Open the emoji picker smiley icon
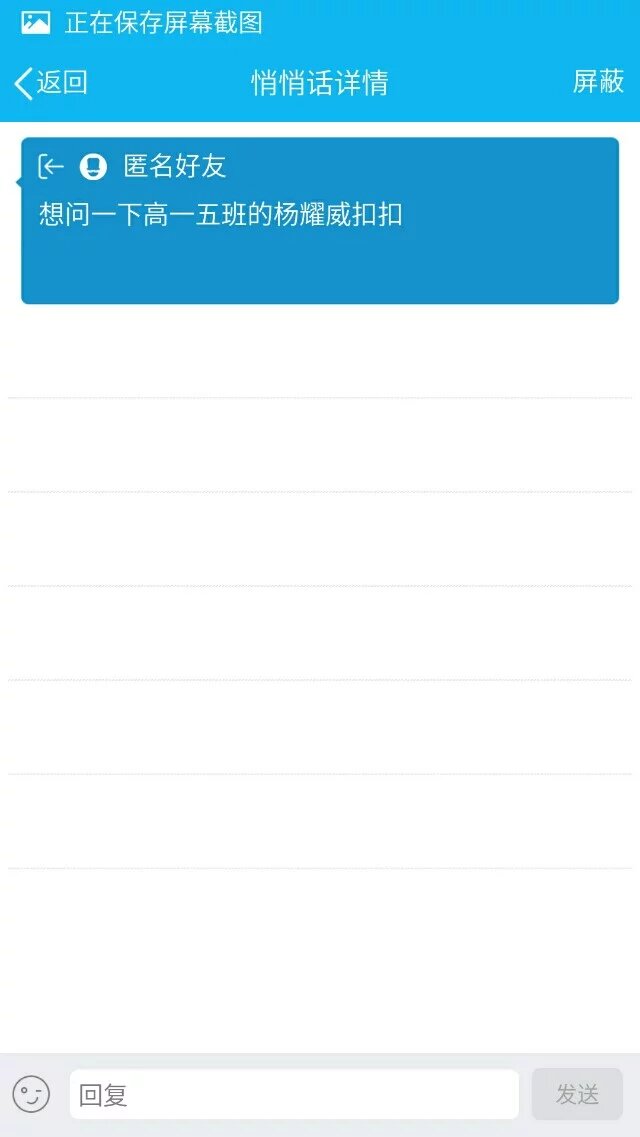The height and width of the screenshot is (1137, 640). click(x=31, y=1094)
